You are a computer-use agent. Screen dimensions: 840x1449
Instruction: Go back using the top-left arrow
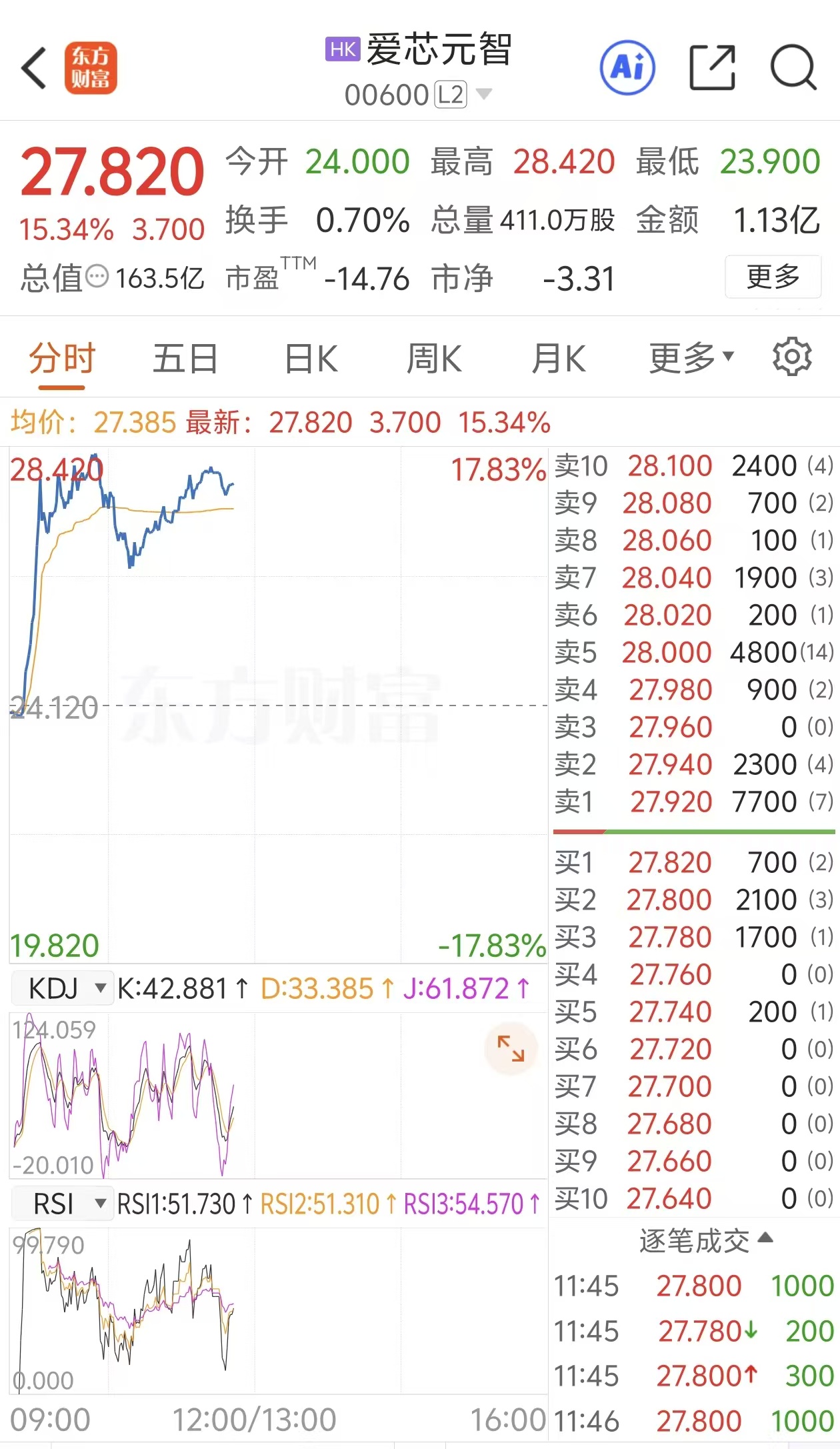pyautogui.click(x=35, y=68)
